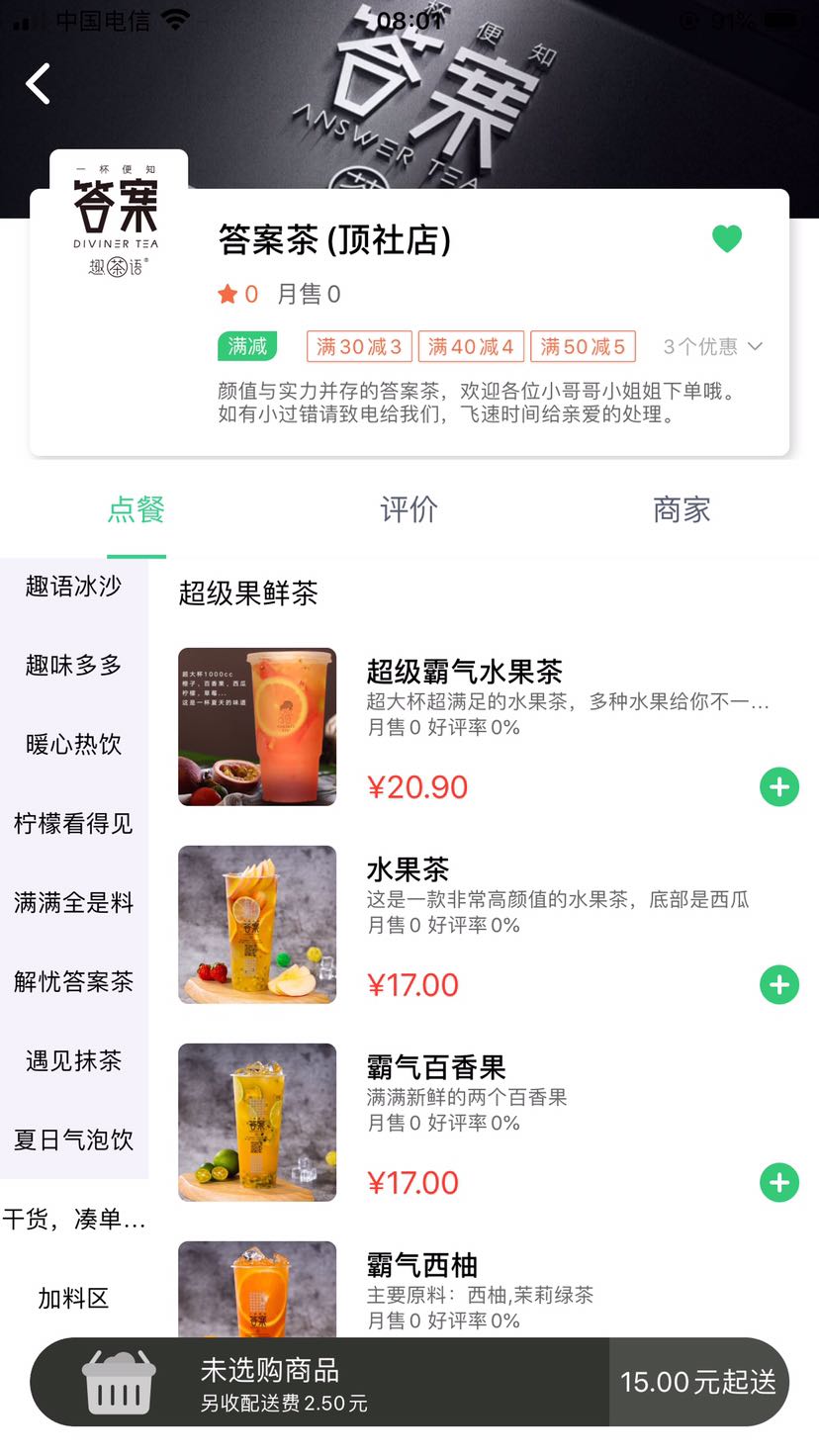This screenshot has height=1456, width=819.
Task: Tap the green heart to unfavorite the shop
Action: pyautogui.click(x=727, y=238)
